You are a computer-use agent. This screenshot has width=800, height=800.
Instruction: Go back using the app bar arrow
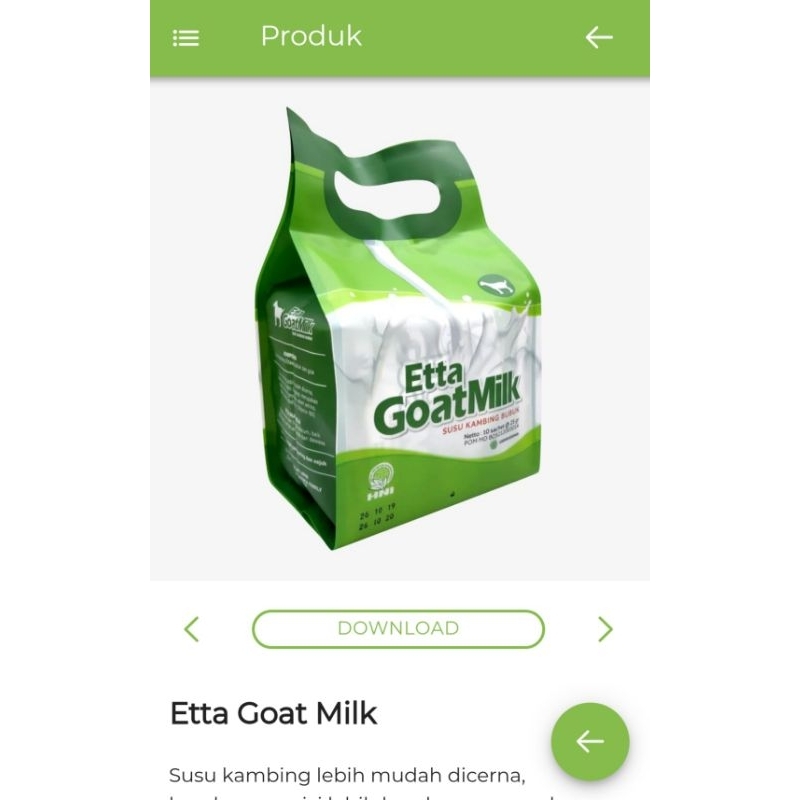599,38
